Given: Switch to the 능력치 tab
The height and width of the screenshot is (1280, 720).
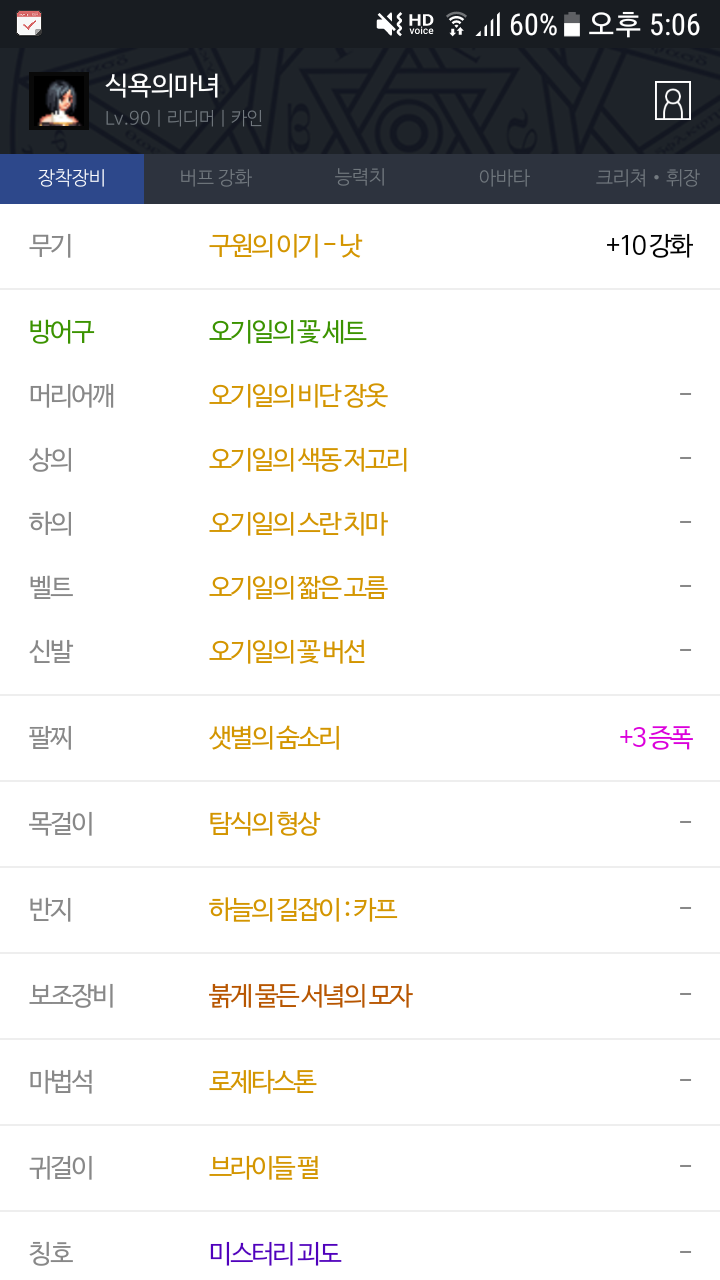Looking at the screenshot, I should pyautogui.click(x=360, y=178).
